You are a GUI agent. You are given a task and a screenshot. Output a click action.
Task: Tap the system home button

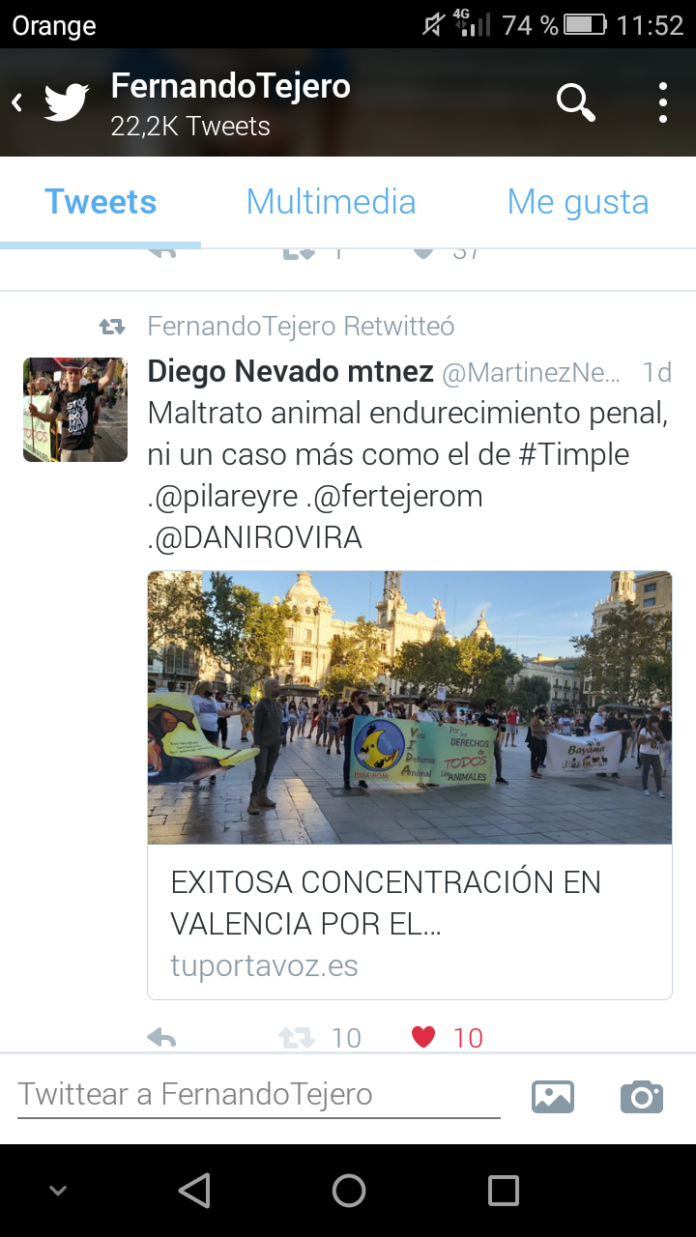pyautogui.click(x=349, y=1190)
